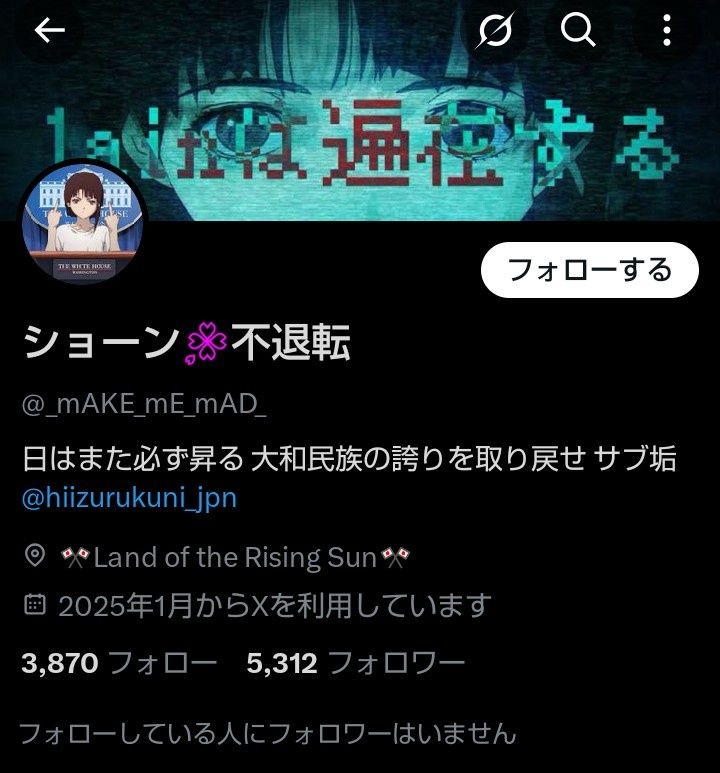Go back using the arrow icon
The image size is (720, 773).
click(49, 31)
